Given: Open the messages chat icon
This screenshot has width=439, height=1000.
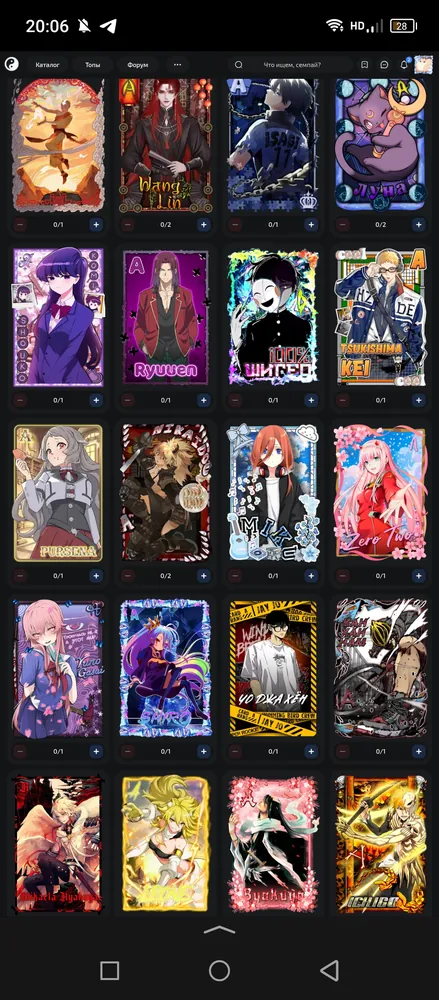Looking at the screenshot, I should pyautogui.click(x=384, y=64).
